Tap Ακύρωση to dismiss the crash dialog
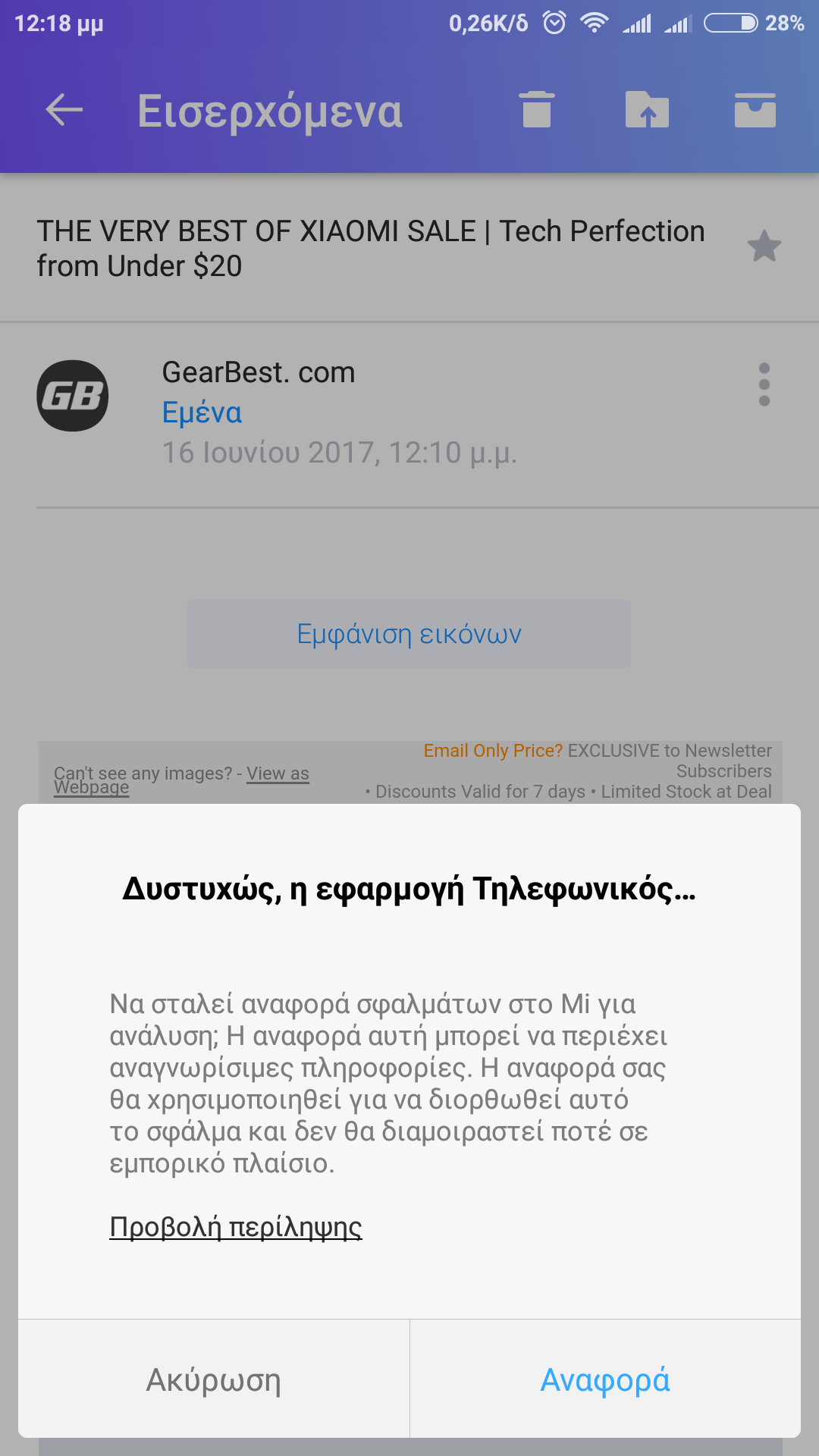This screenshot has height=1456, width=819. (x=213, y=1379)
